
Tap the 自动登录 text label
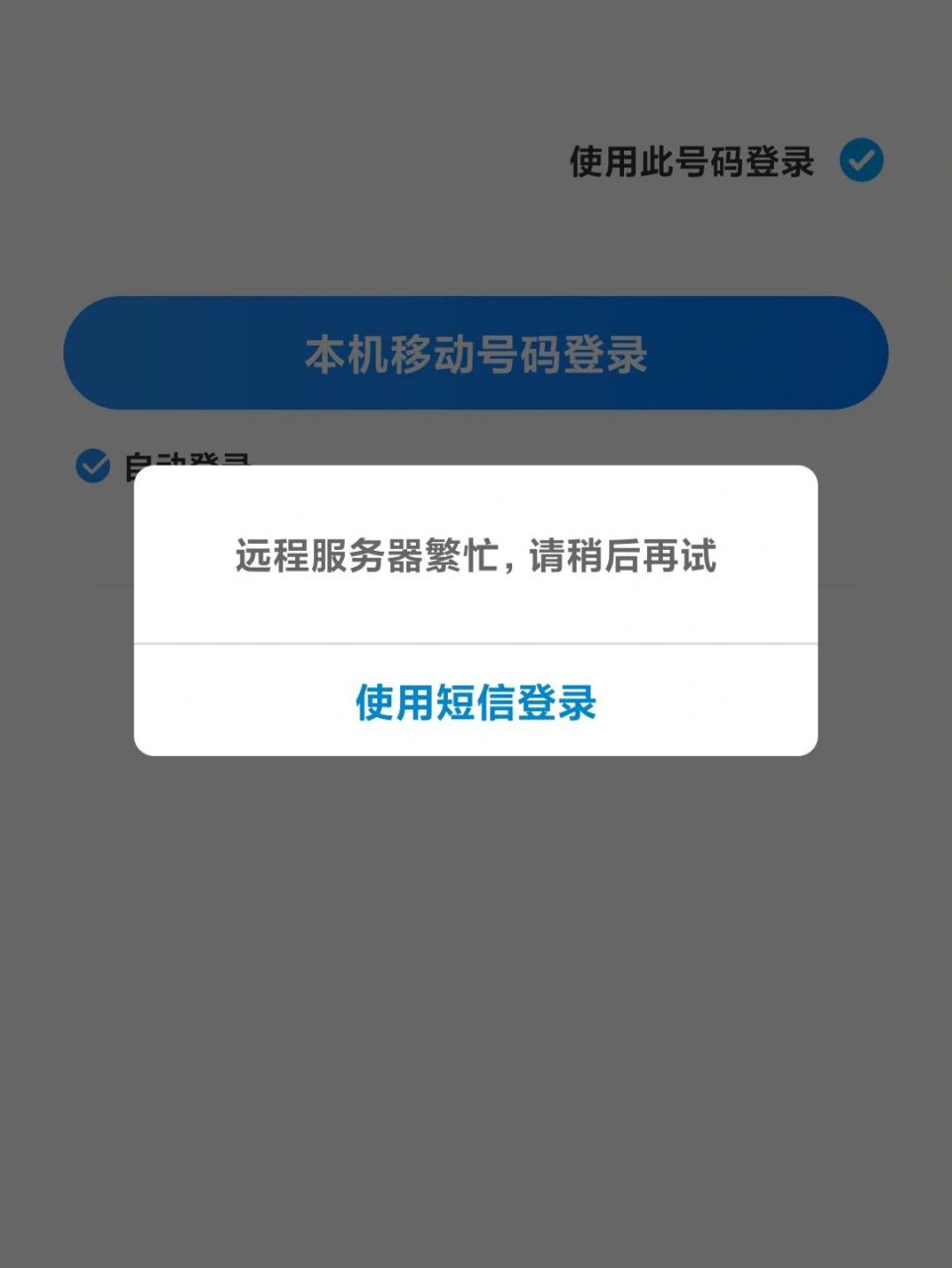pos(186,463)
